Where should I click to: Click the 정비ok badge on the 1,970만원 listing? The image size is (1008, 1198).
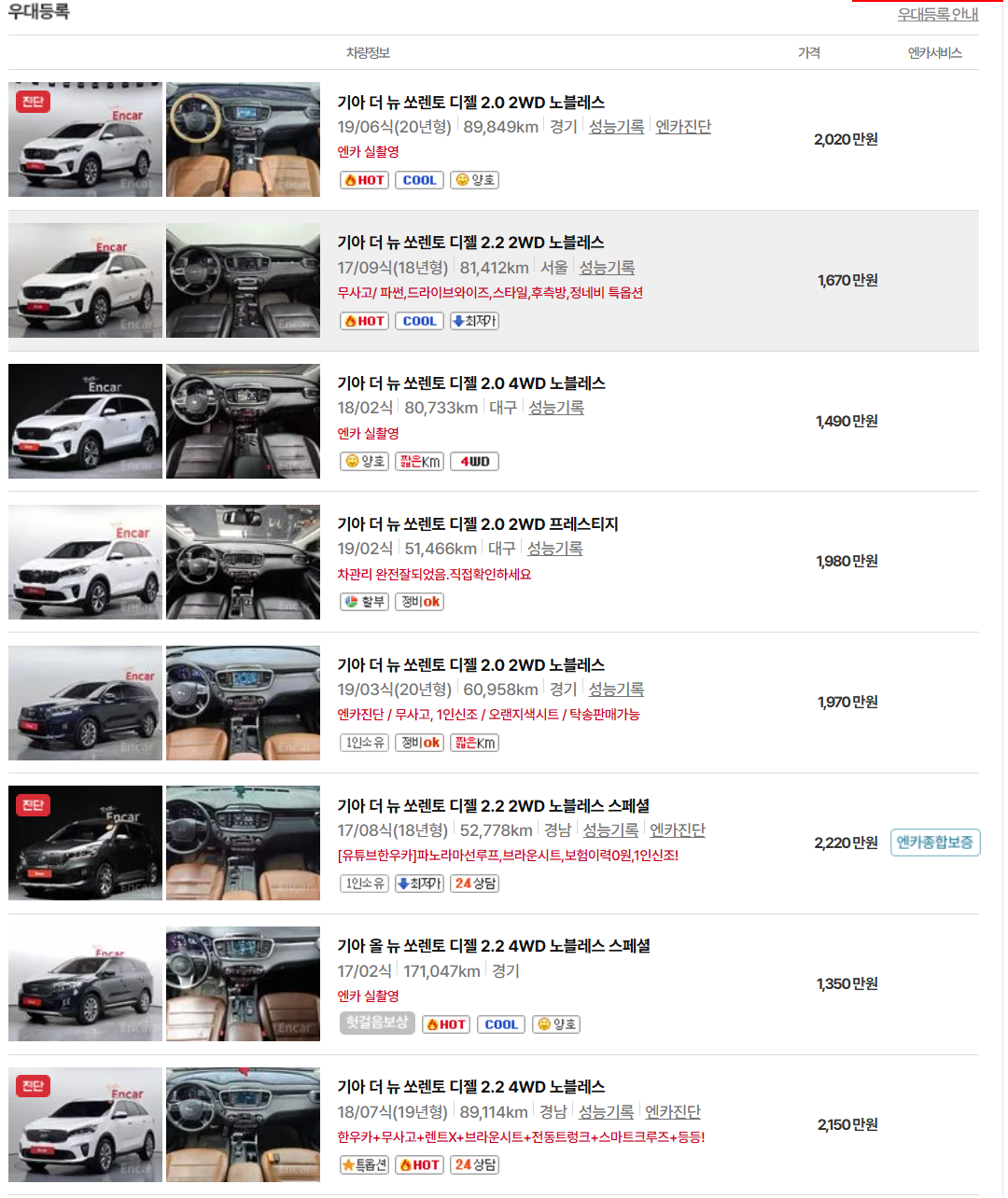point(419,742)
